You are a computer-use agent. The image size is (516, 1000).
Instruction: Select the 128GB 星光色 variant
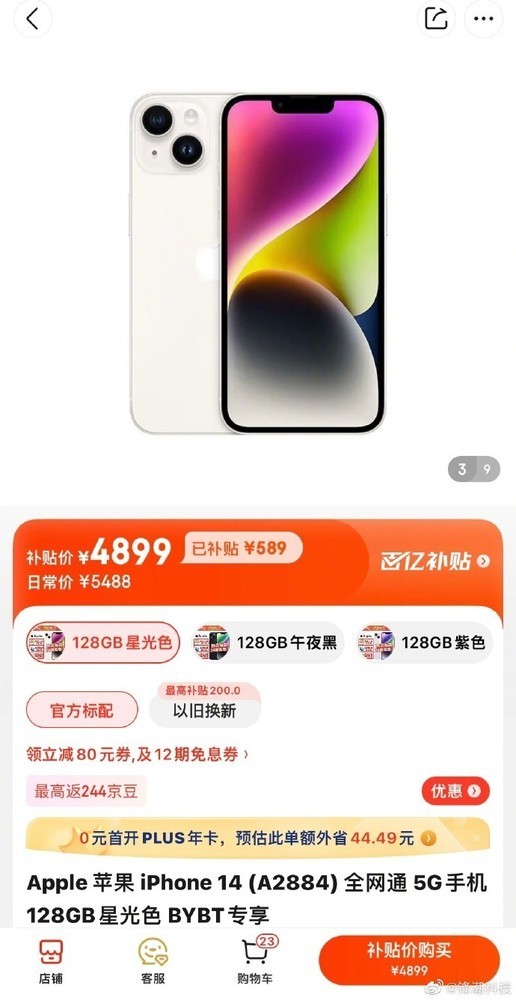pyautogui.click(x=103, y=642)
